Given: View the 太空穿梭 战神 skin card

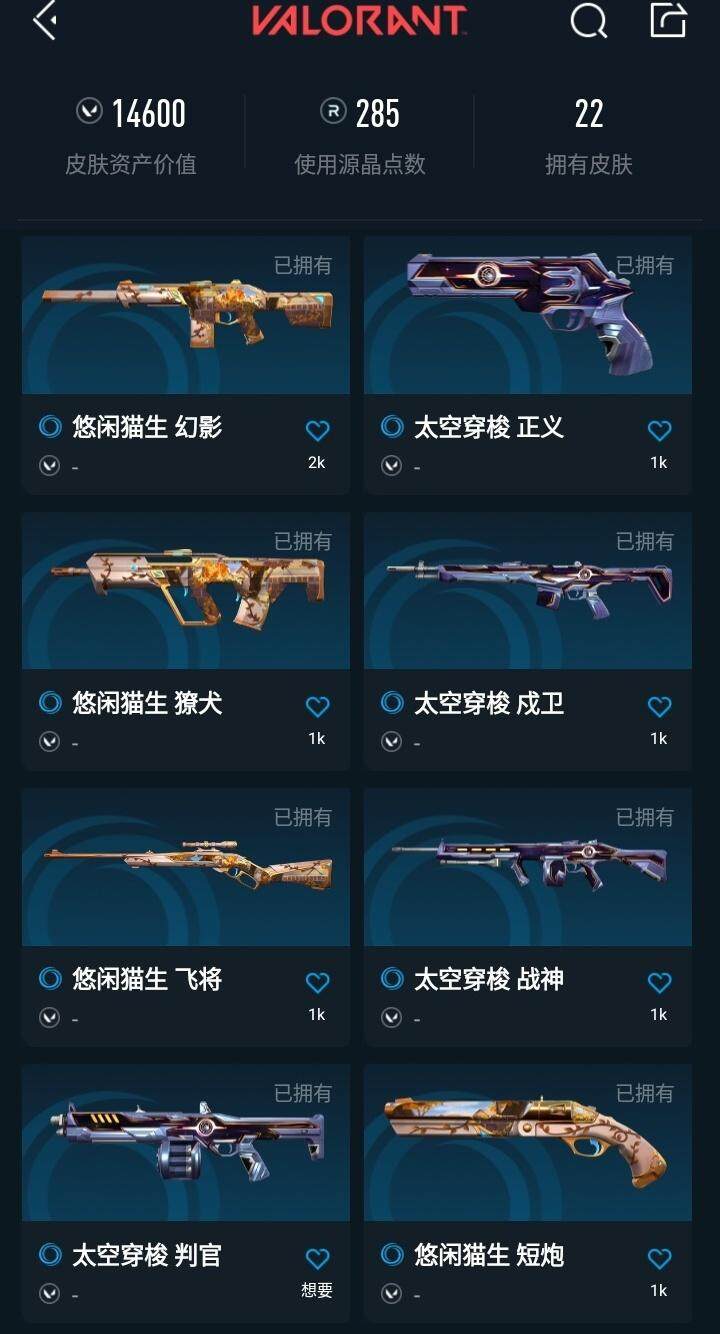Looking at the screenshot, I should (528, 867).
